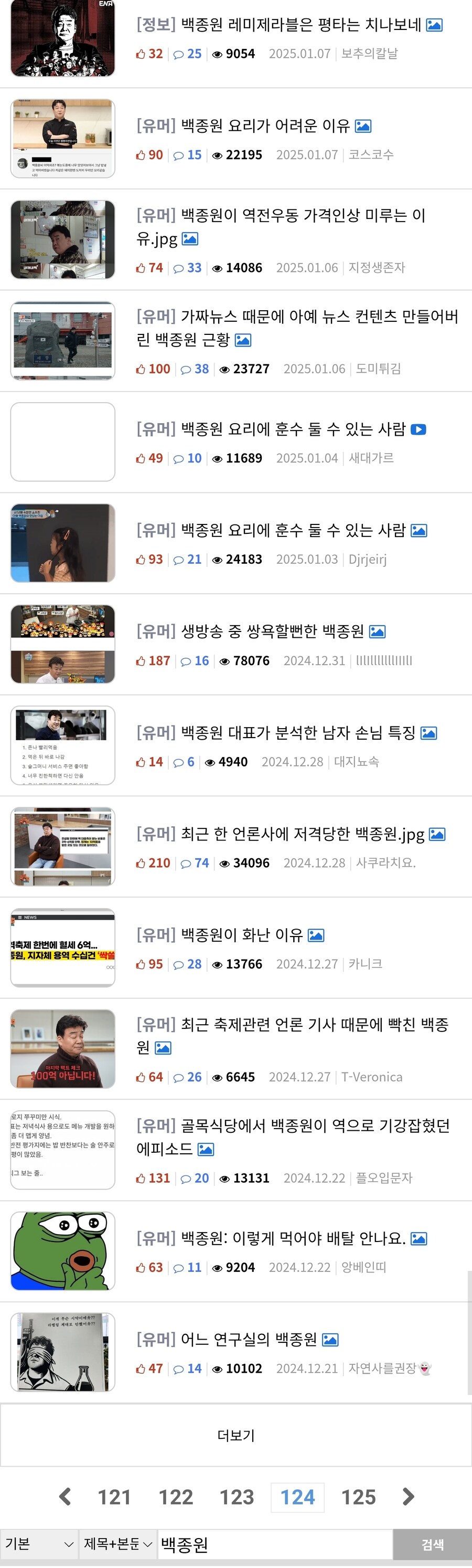The image size is (472, 1568).
Task: Expand the 제목+본문 search scope dropdown
Action: click(x=117, y=1544)
